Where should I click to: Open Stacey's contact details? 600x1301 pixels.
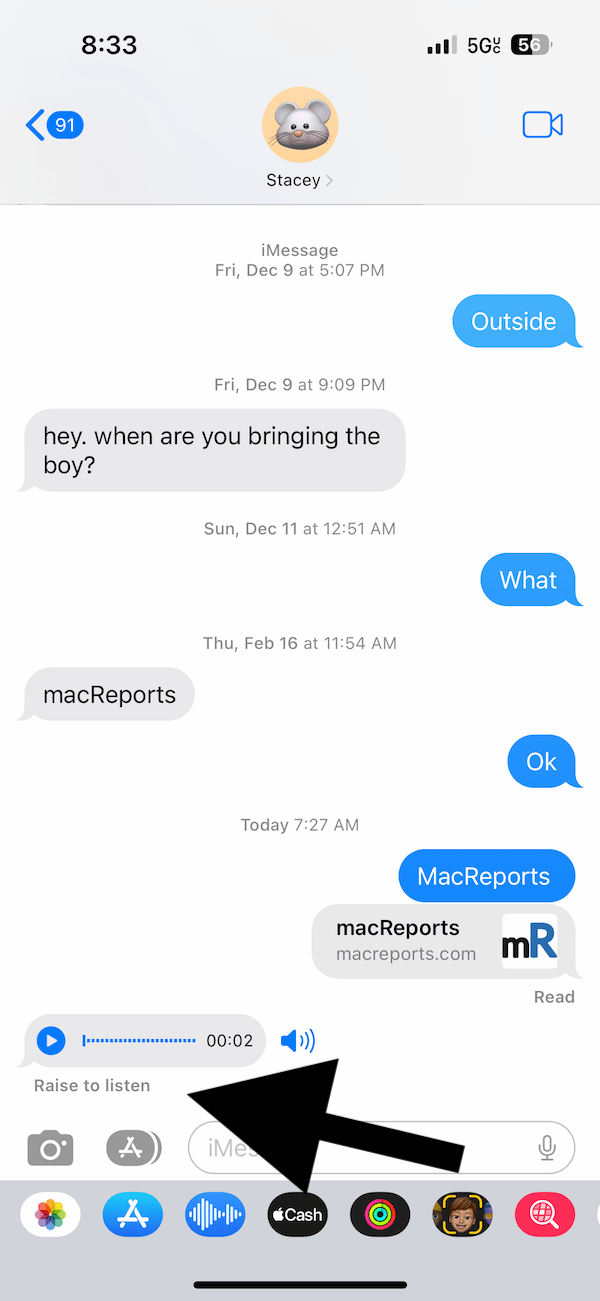(x=300, y=138)
